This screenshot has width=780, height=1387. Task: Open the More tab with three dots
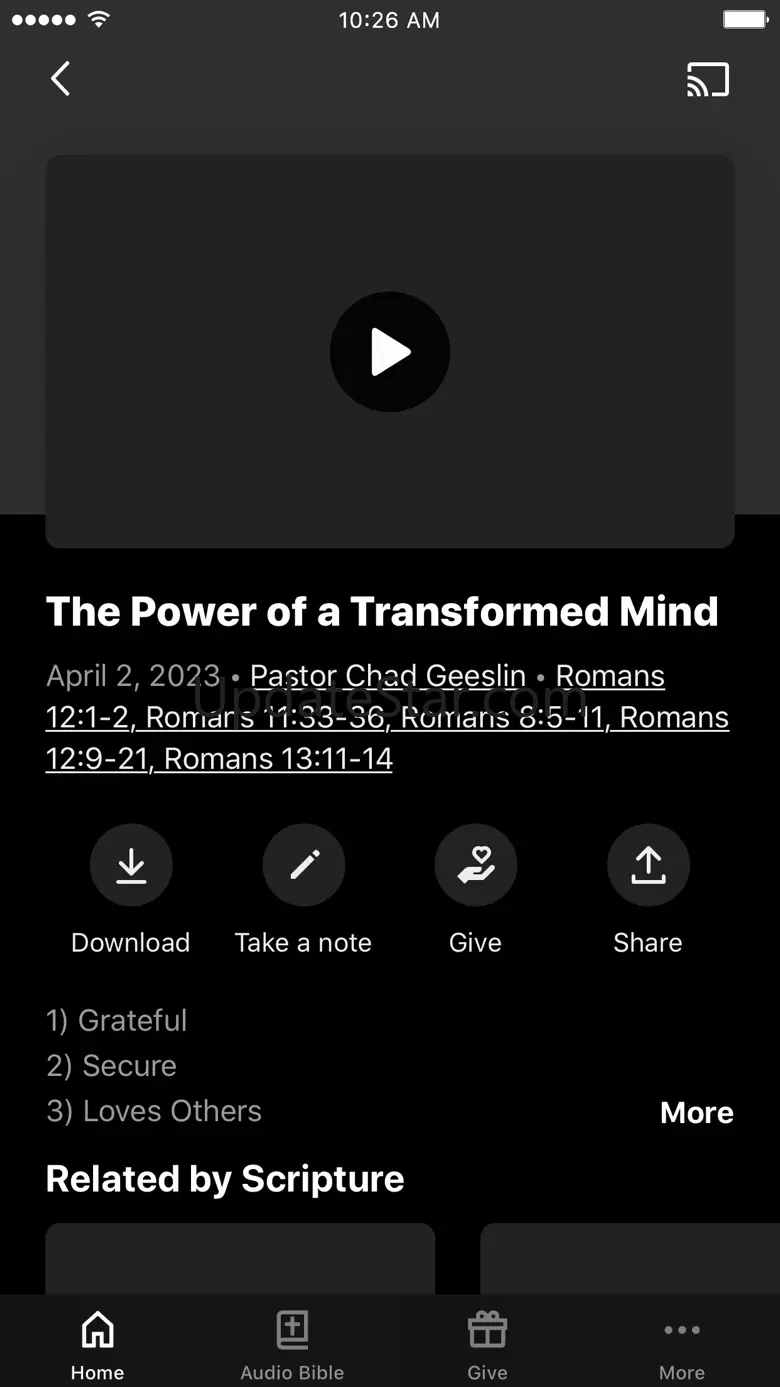[x=682, y=1345]
